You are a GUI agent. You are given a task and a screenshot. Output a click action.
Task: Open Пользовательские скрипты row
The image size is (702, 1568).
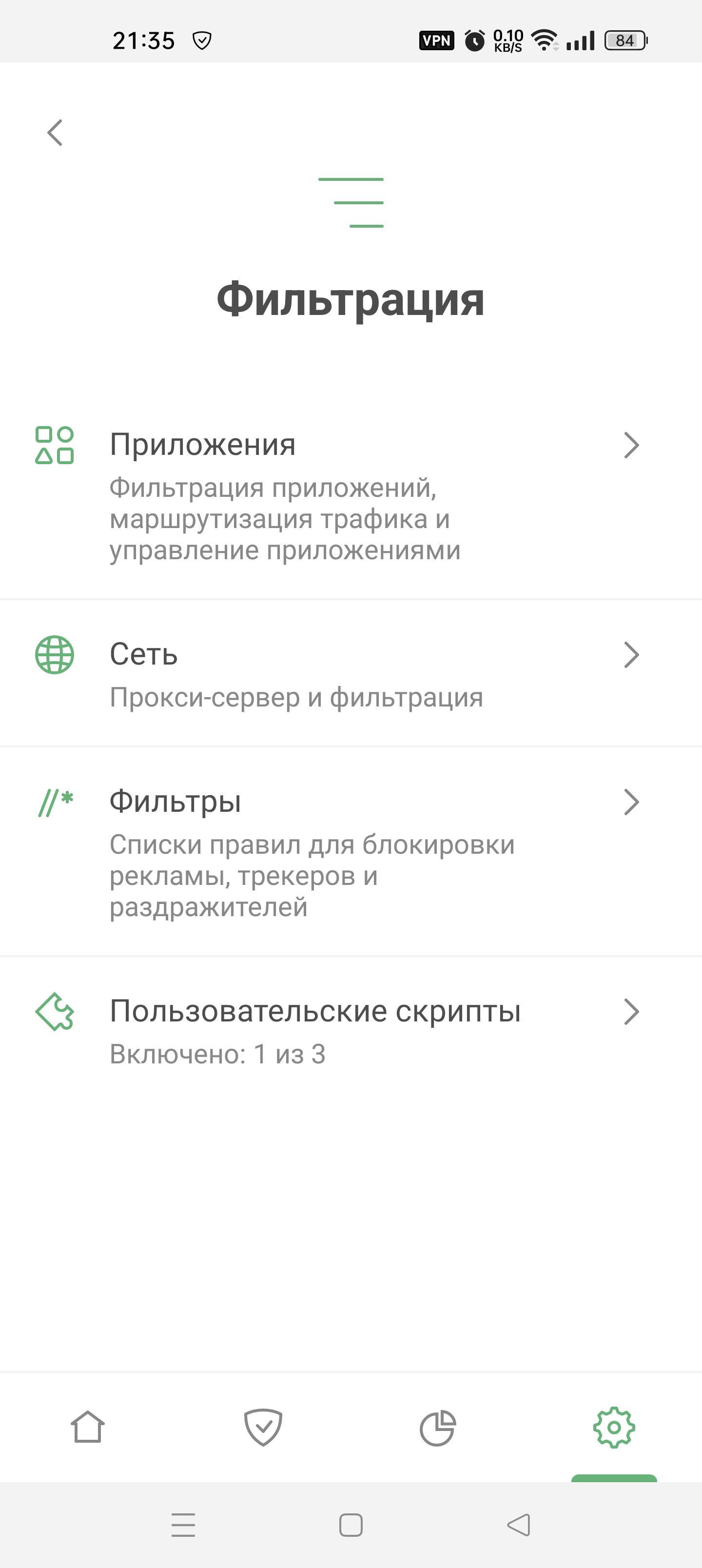click(x=351, y=1030)
